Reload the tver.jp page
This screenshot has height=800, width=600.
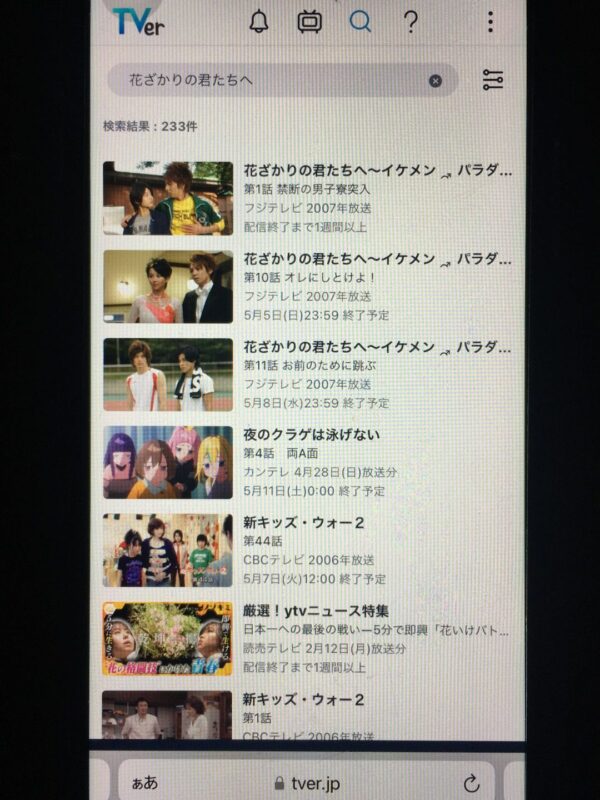pos(471,783)
